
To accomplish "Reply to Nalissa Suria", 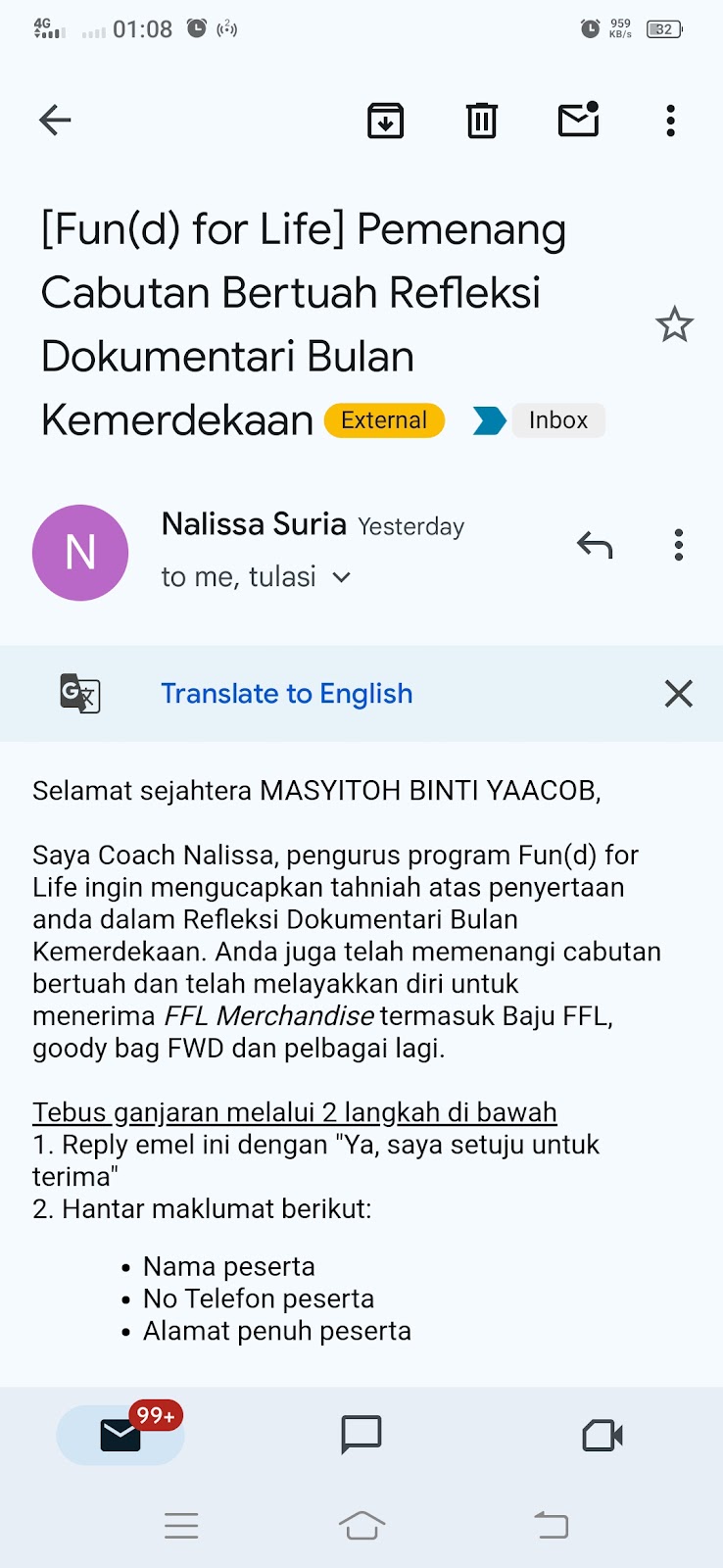I will click(x=594, y=545).
